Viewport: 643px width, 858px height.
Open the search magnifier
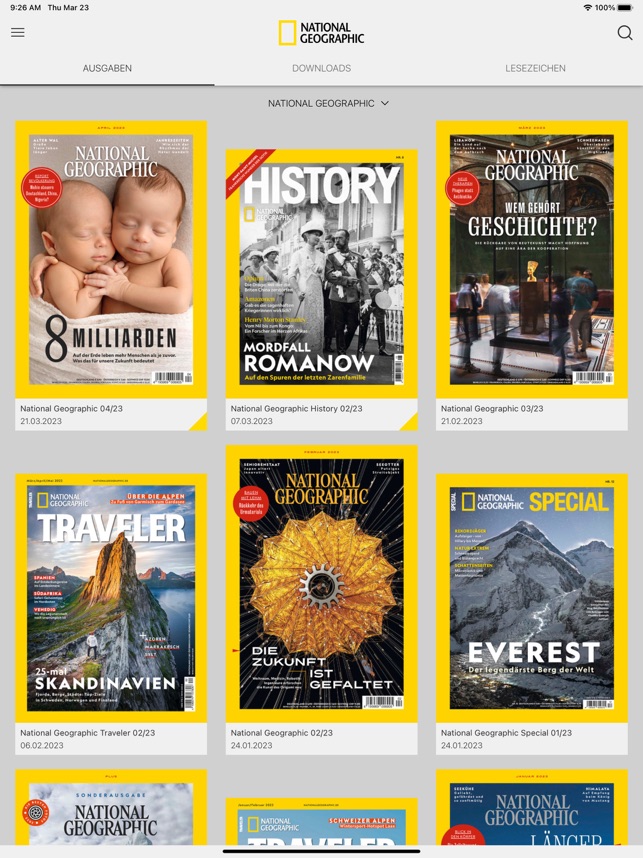point(625,33)
